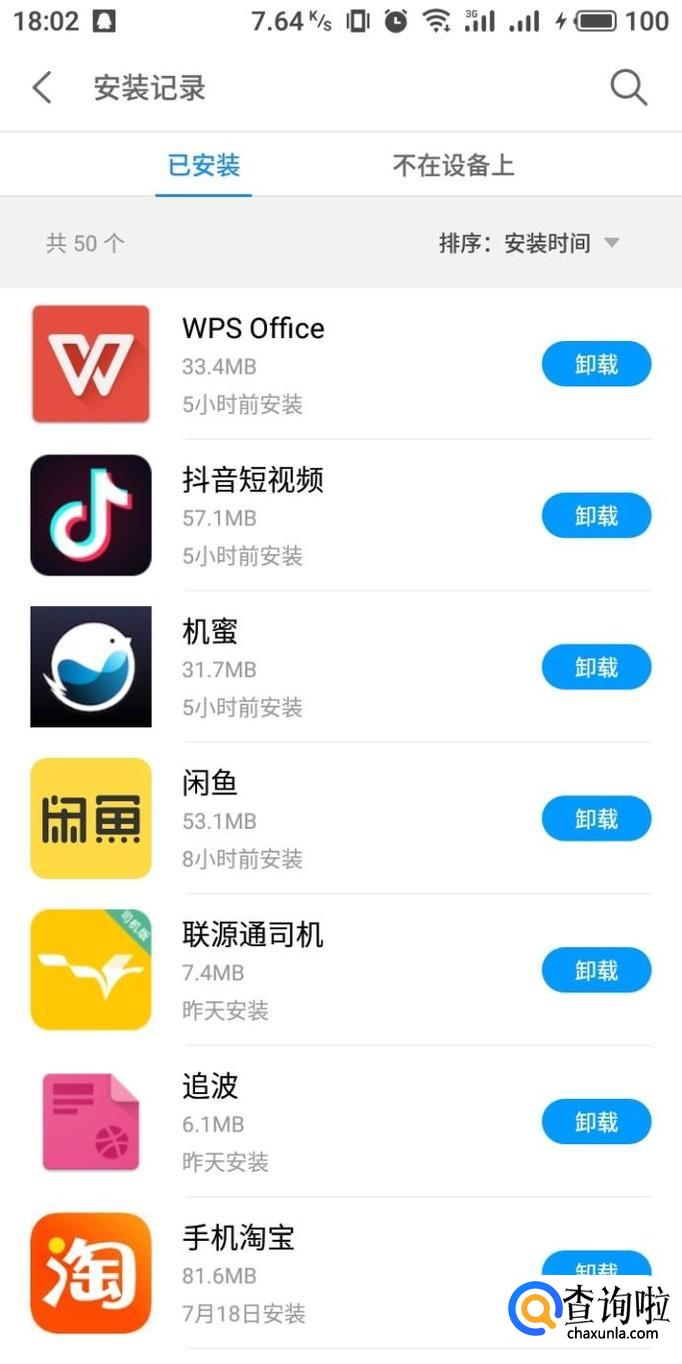Tap 卸载 for 追波
This screenshot has width=682, height=1364.
tap(596, 1123)
